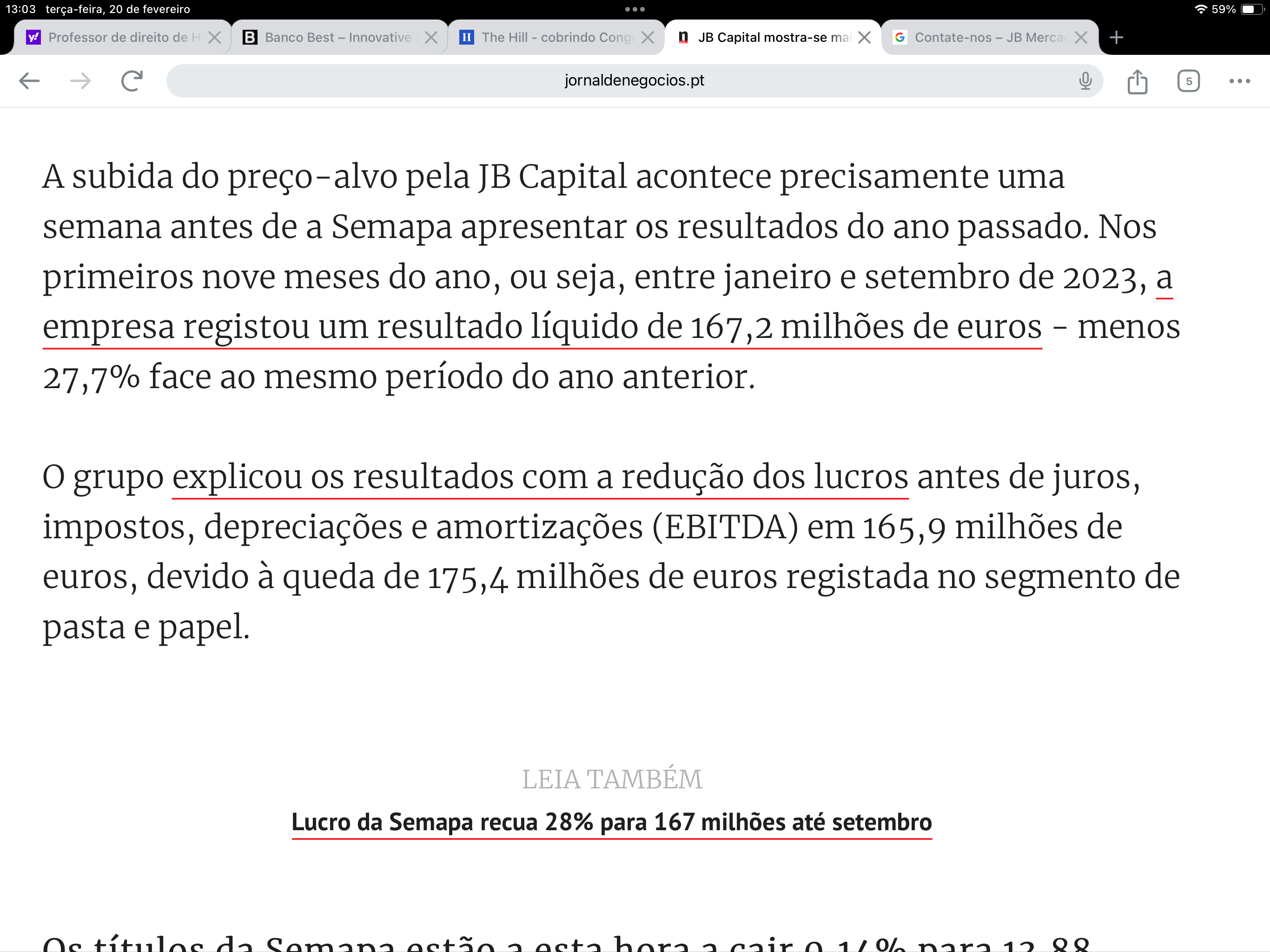Close the JB Capital tab
Image resolution: width=1270 pixels, height=952 pixels.
[864, 38]
